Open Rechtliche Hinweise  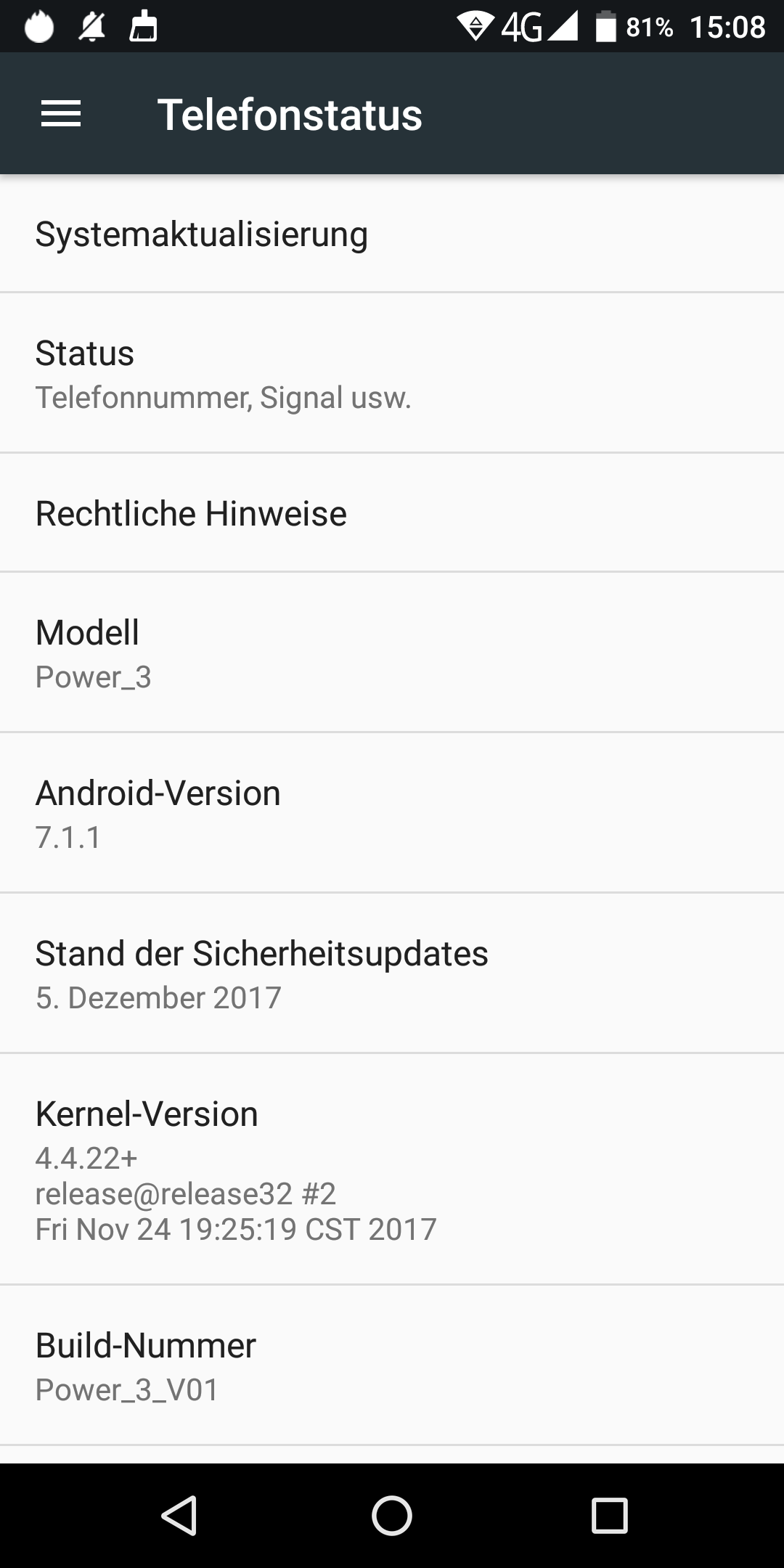392,513
